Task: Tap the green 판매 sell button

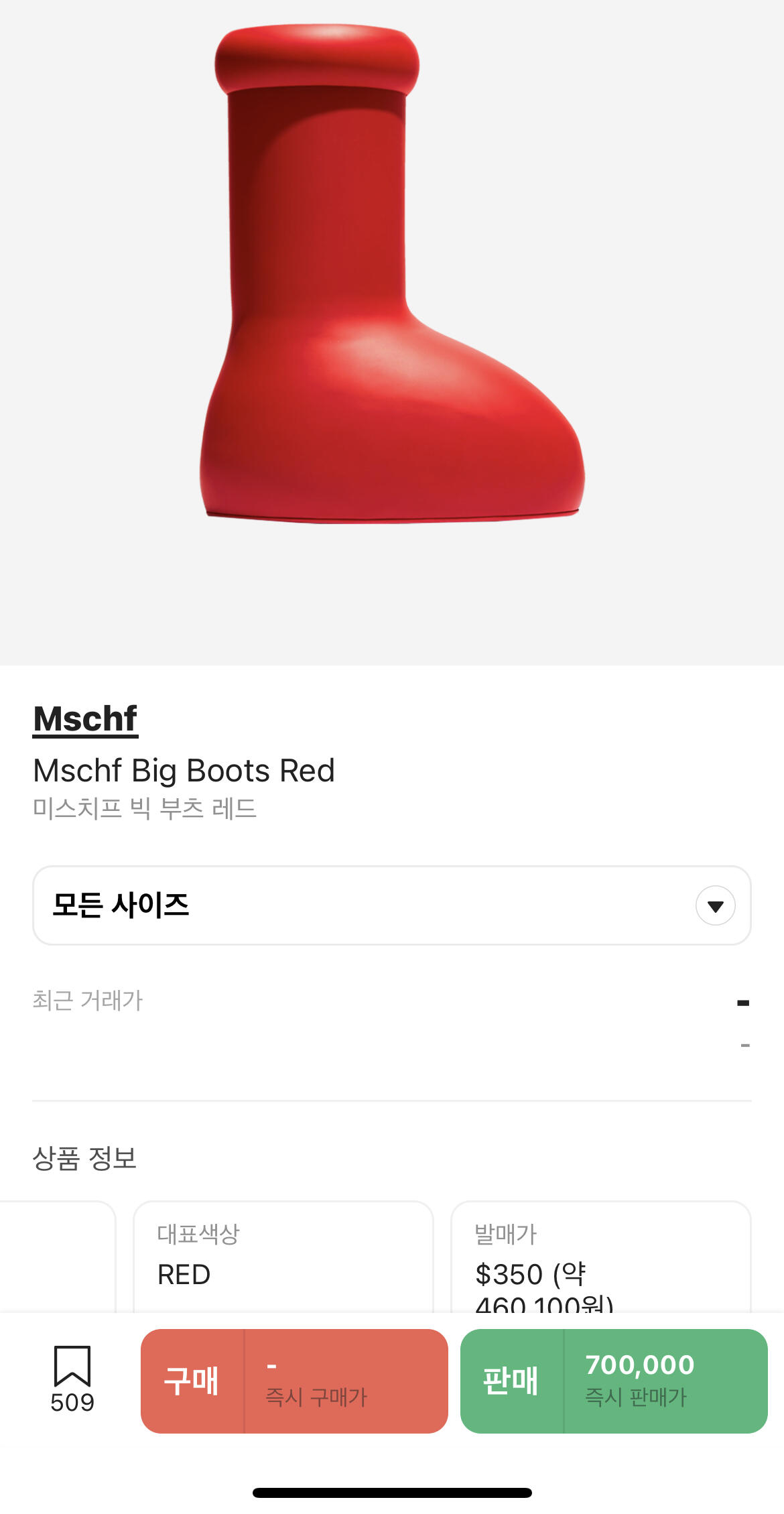Action: [614, 1381]
